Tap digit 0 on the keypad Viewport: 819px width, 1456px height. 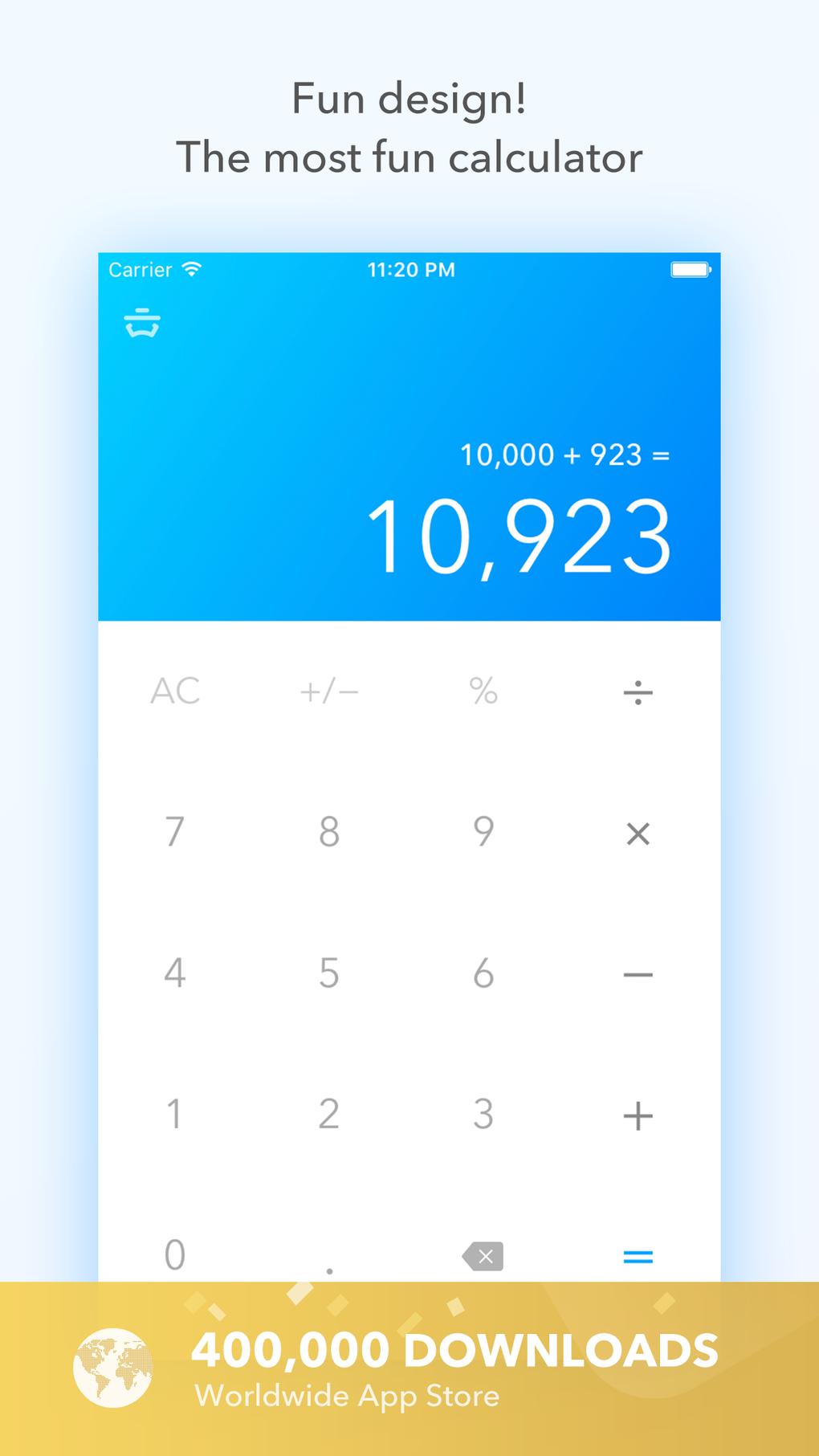[174, 1254]
